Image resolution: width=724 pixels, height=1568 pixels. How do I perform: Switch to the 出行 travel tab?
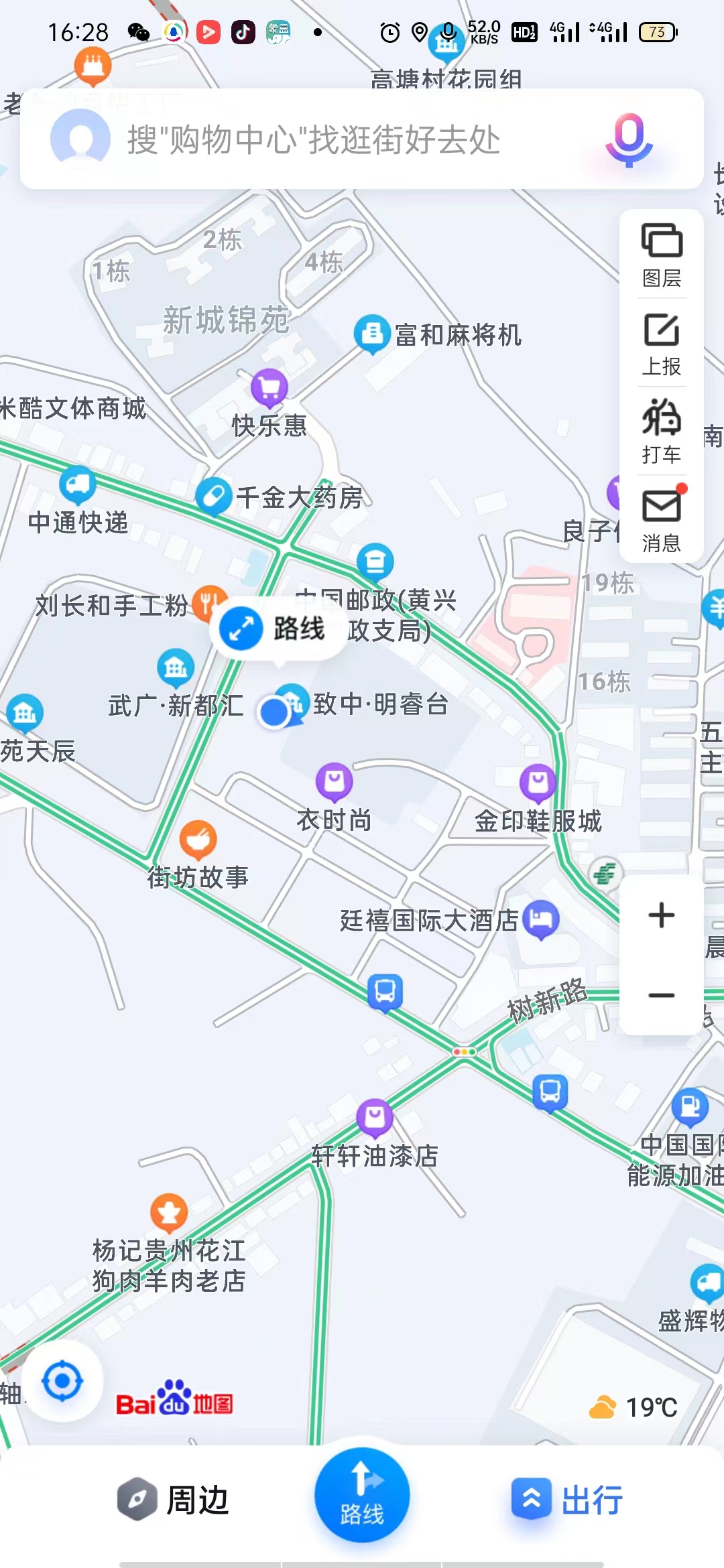tap(567, 1500)
